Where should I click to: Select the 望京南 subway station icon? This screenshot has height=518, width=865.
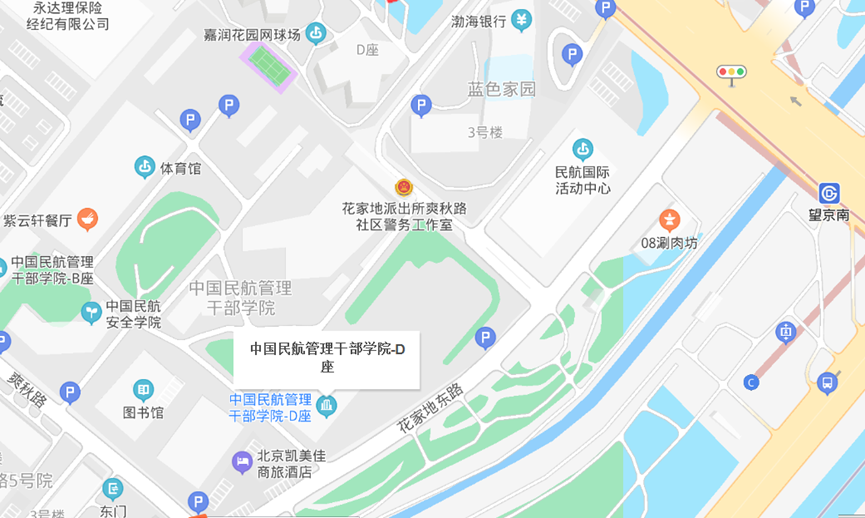[829, 193]
